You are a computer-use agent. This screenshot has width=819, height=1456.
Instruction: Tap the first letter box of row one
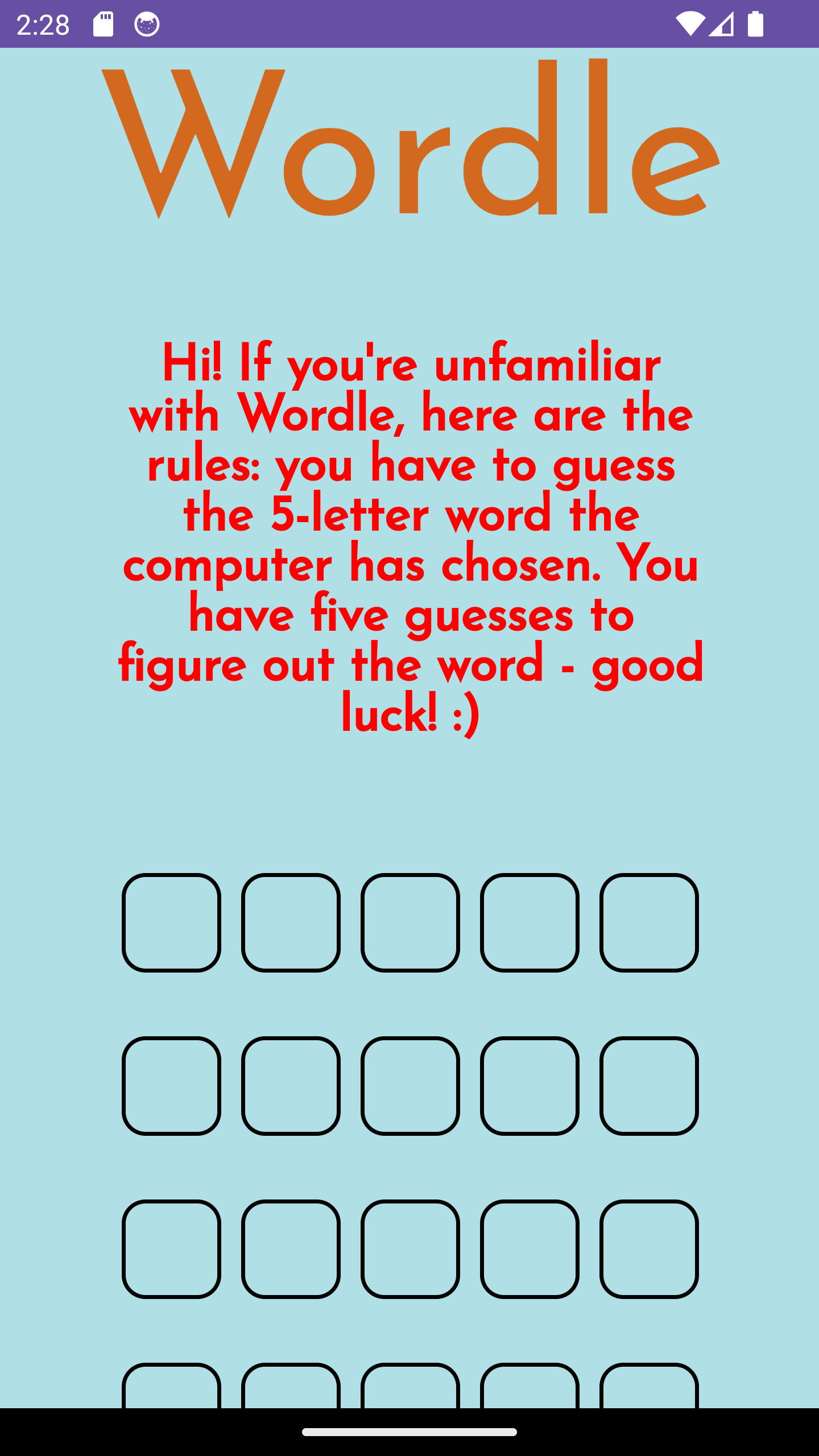(171, 923)
